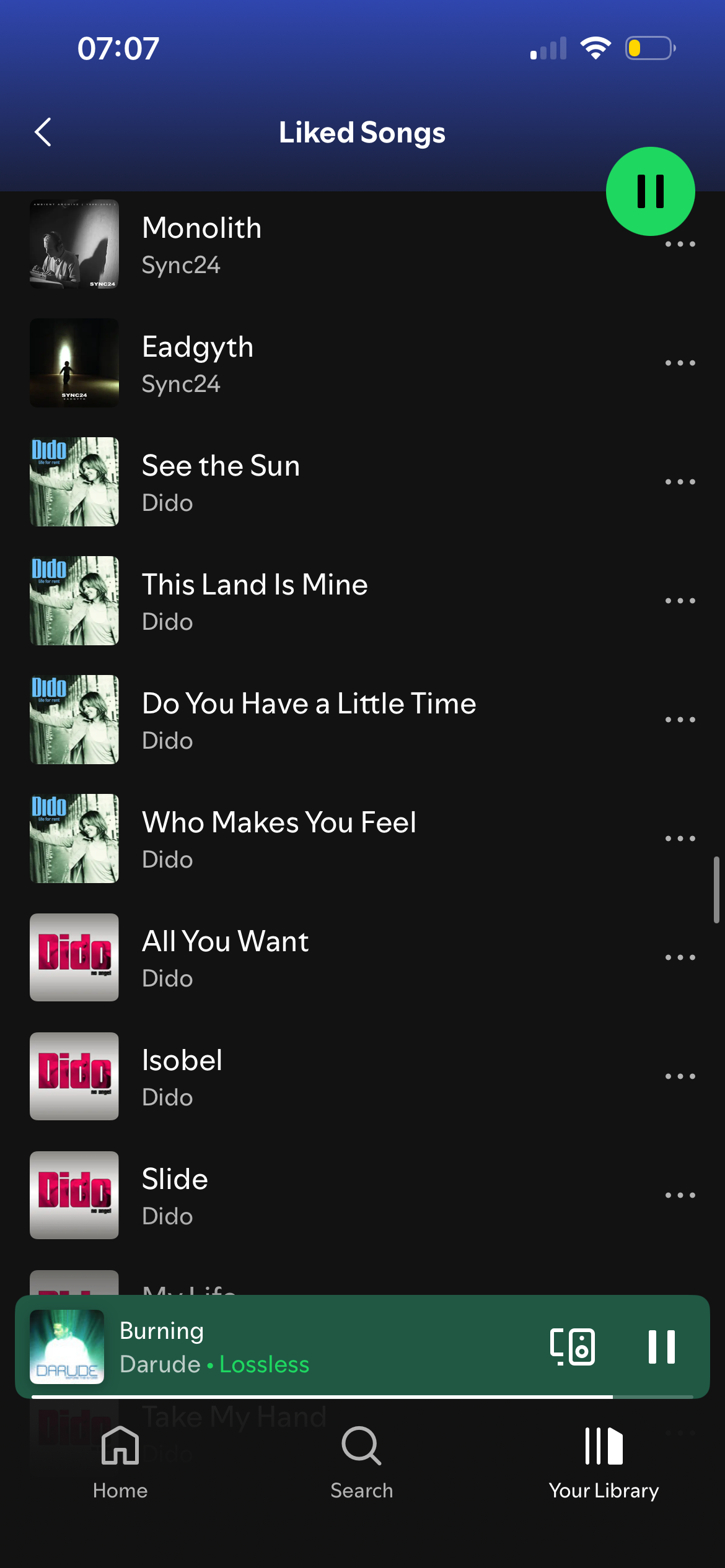The image size is (725, 1568).
Task: Pause playback with the green button
Action: coord(650,191)
